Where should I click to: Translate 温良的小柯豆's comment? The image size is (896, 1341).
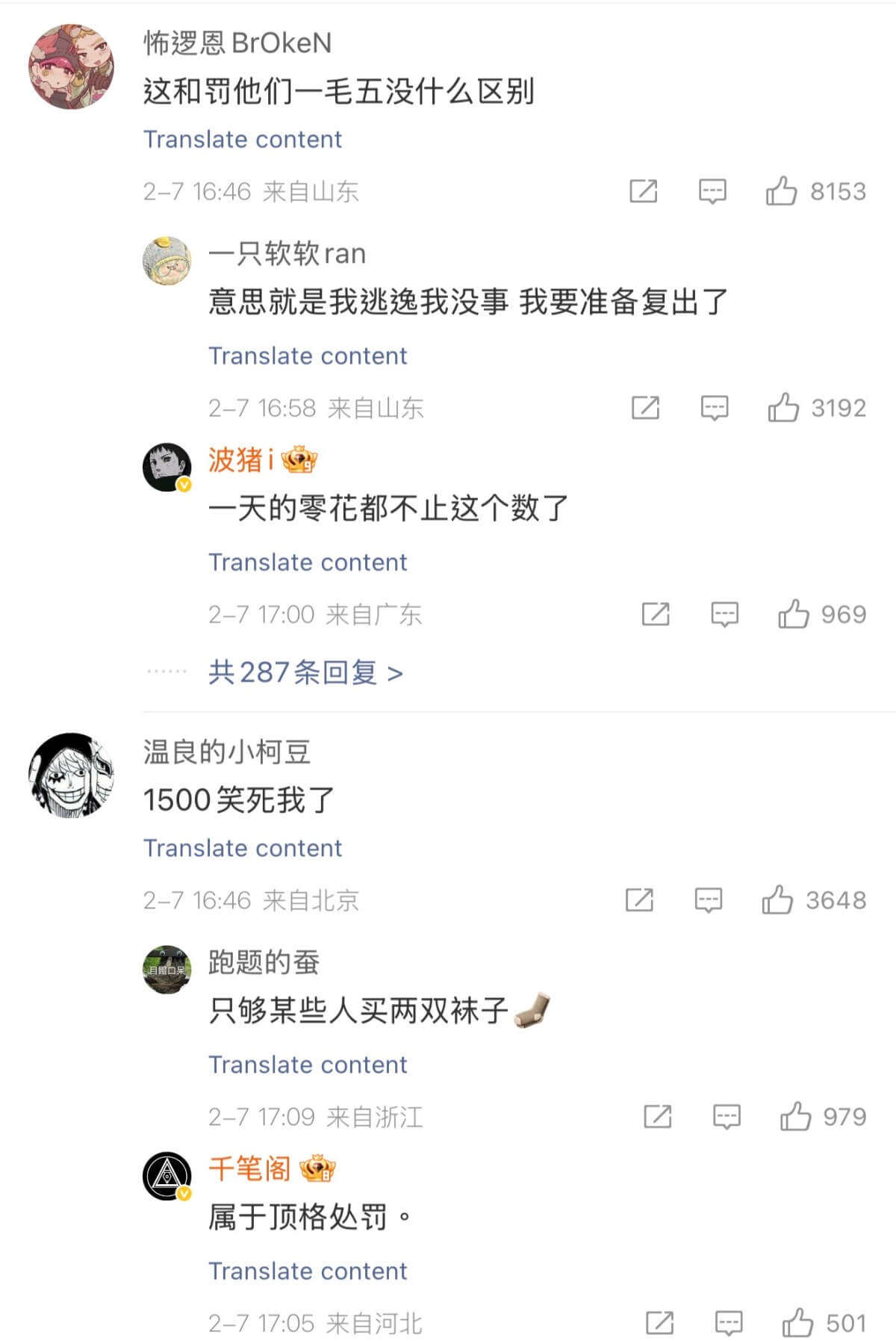tap(243, 848)
